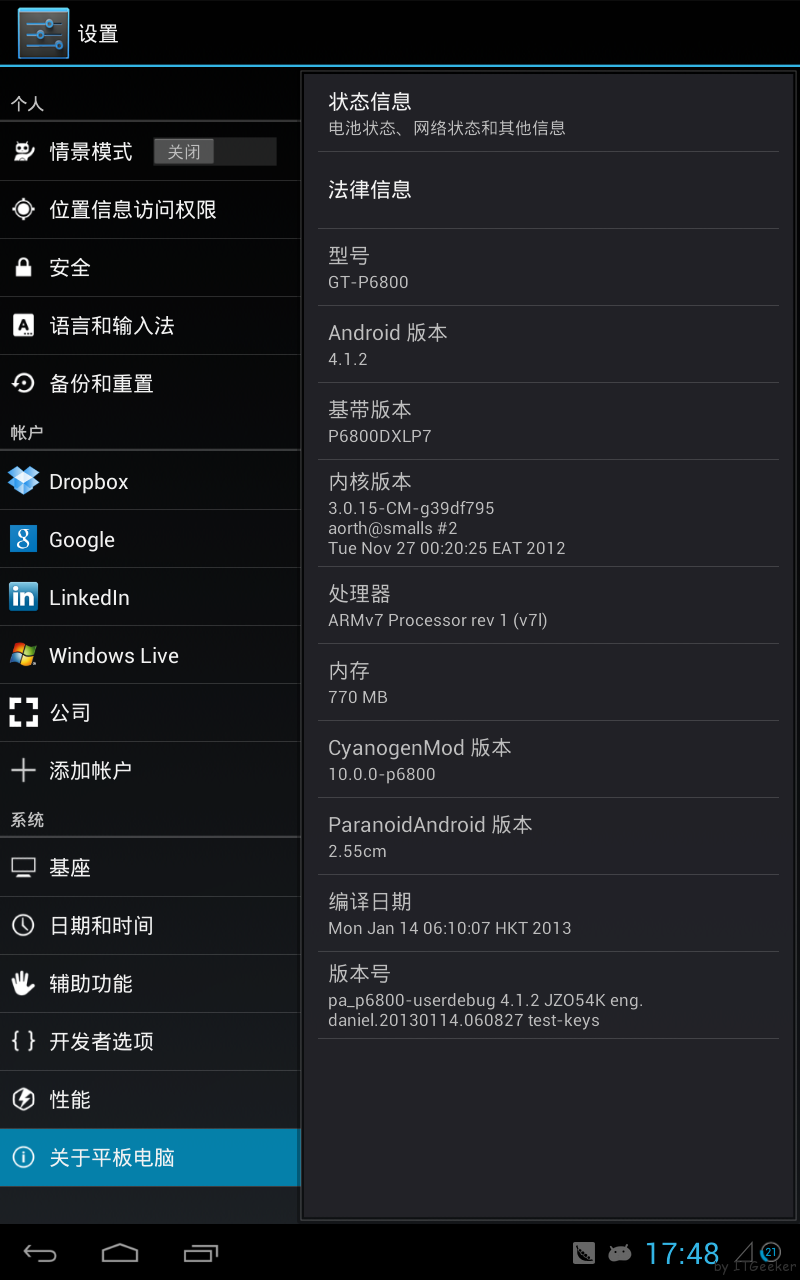Open 备份和重置 settings
This screenshot has height=1280, width=800.
(x=150, y=384)
